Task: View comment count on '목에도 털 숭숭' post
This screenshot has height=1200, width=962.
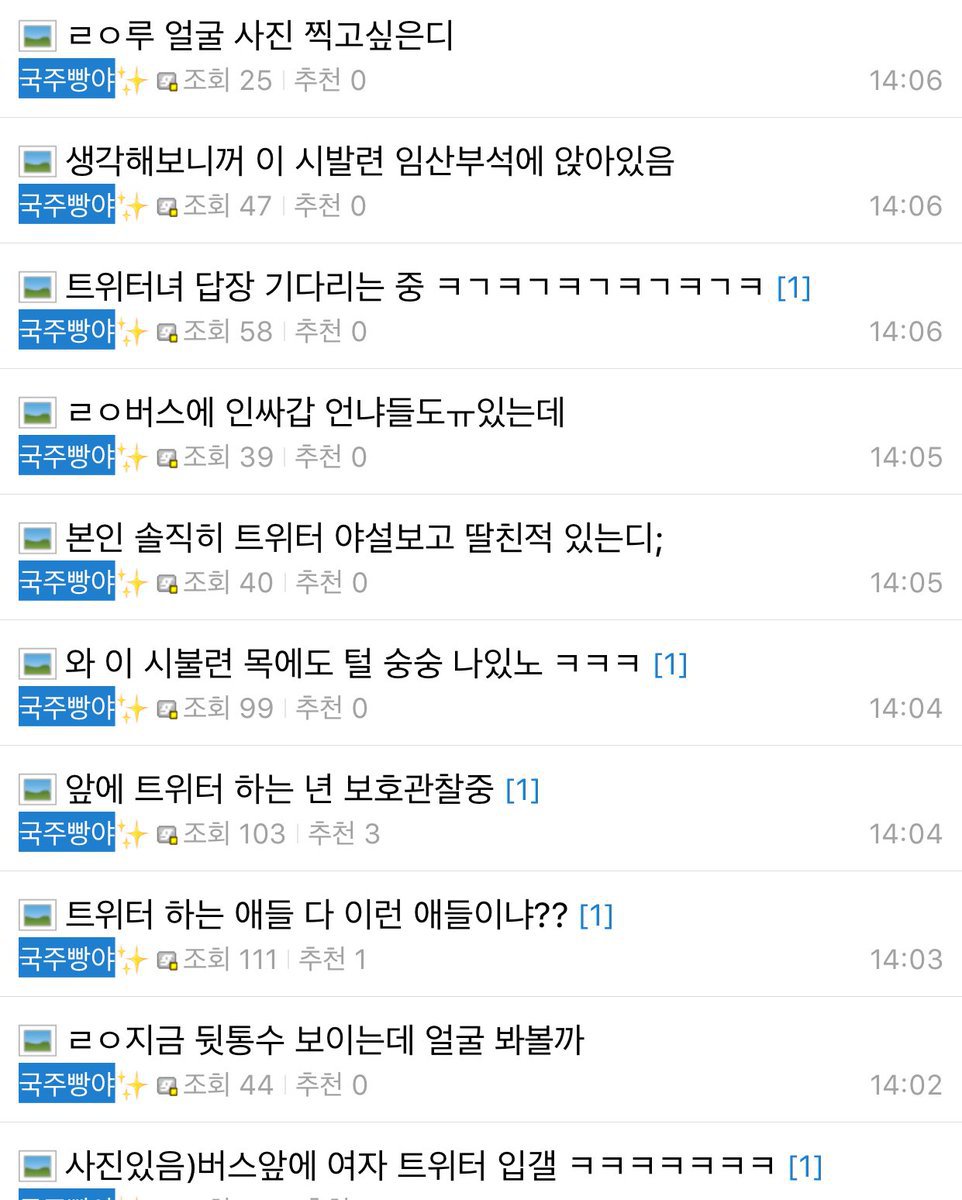Action: coord(670,664)
